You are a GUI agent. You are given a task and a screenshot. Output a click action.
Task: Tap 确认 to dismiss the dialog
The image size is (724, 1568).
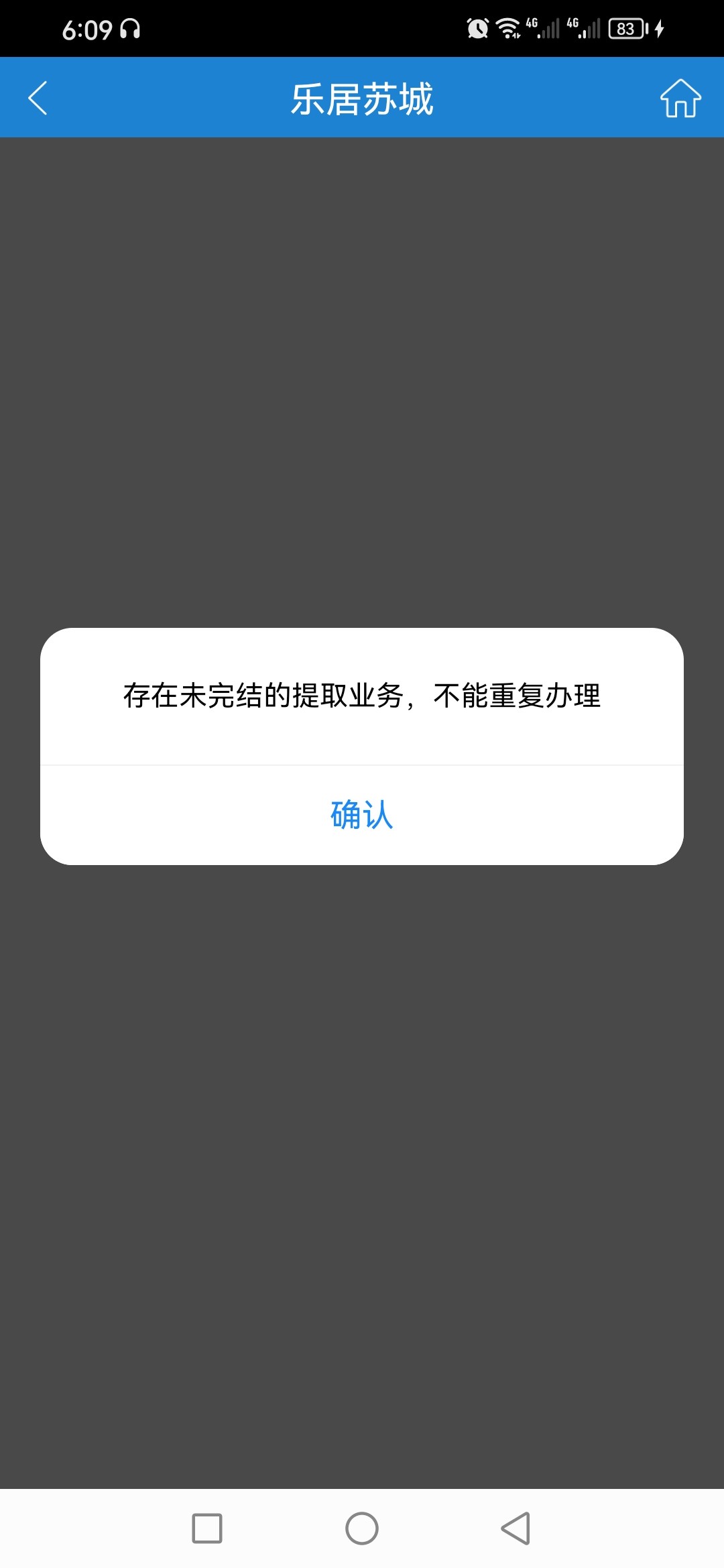click(362, 815)
